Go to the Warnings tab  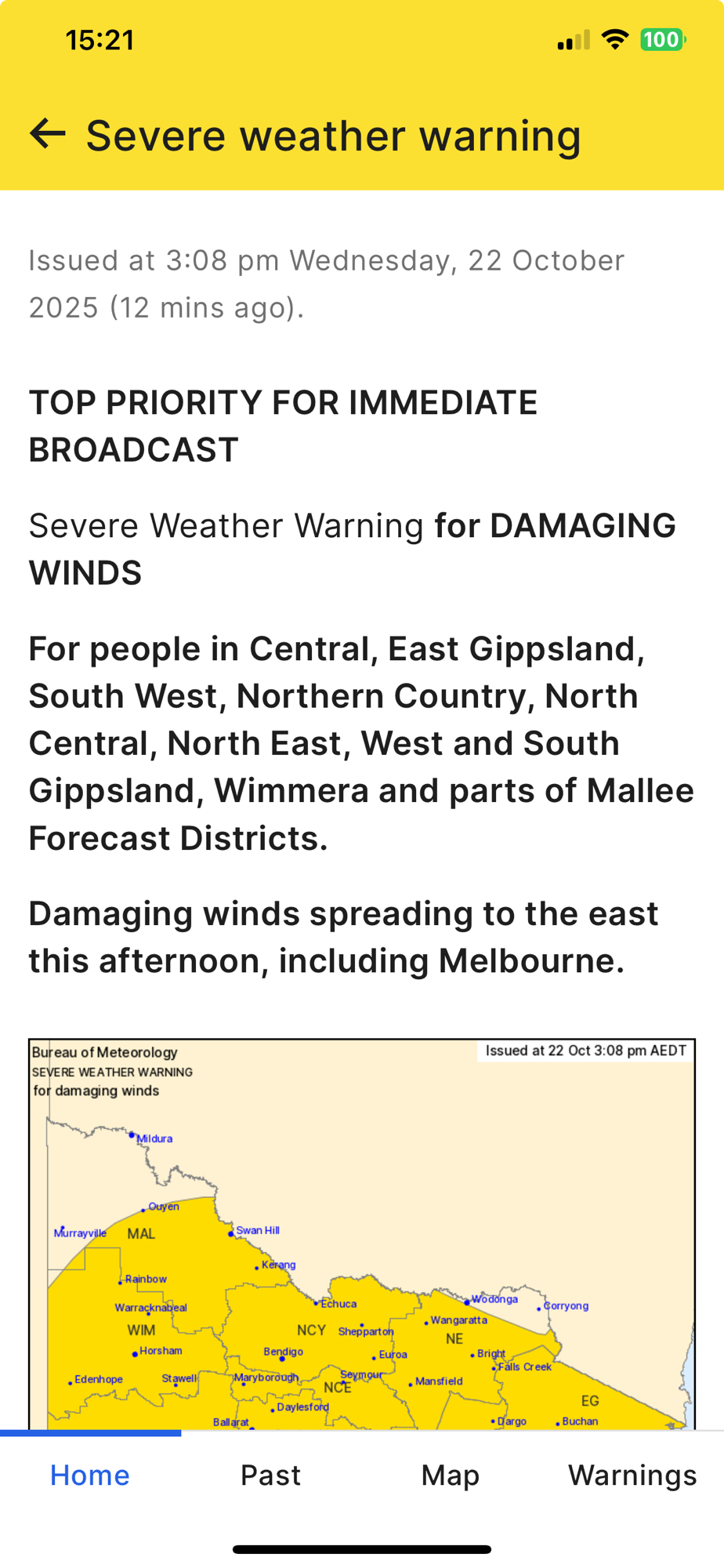(x=632, y=1475)
